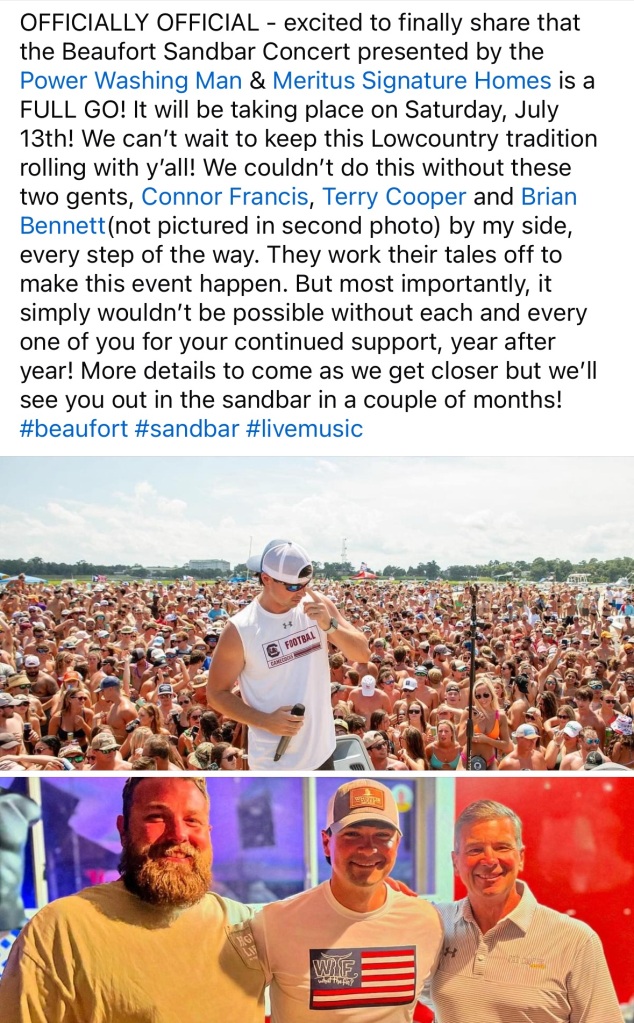Open the Power Washing Man page link
Viewport: 634px width, 1023px height.
(130, 80)
